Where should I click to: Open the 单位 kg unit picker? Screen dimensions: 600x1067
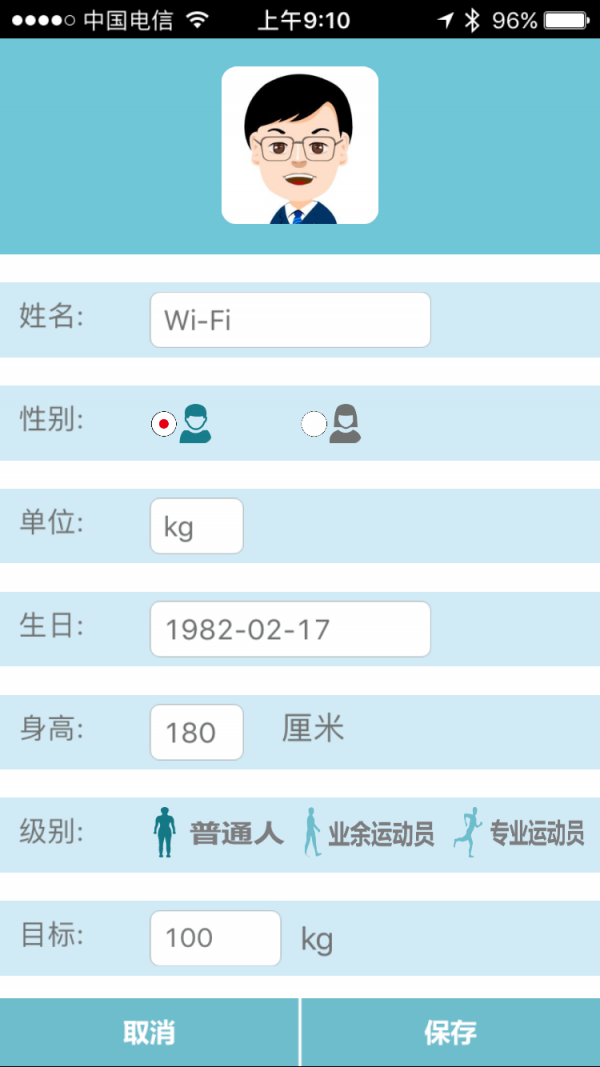click(197, 526)
